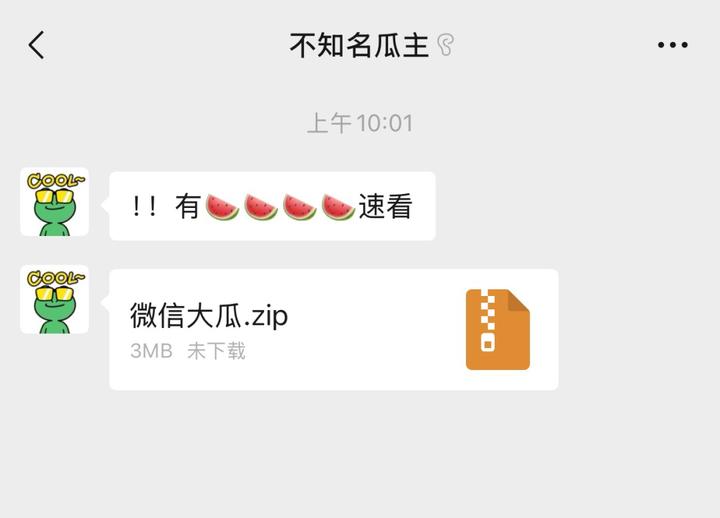Open the 微信大瓜.zip file attachment
The image size is (720, 518).
point(333,329)
